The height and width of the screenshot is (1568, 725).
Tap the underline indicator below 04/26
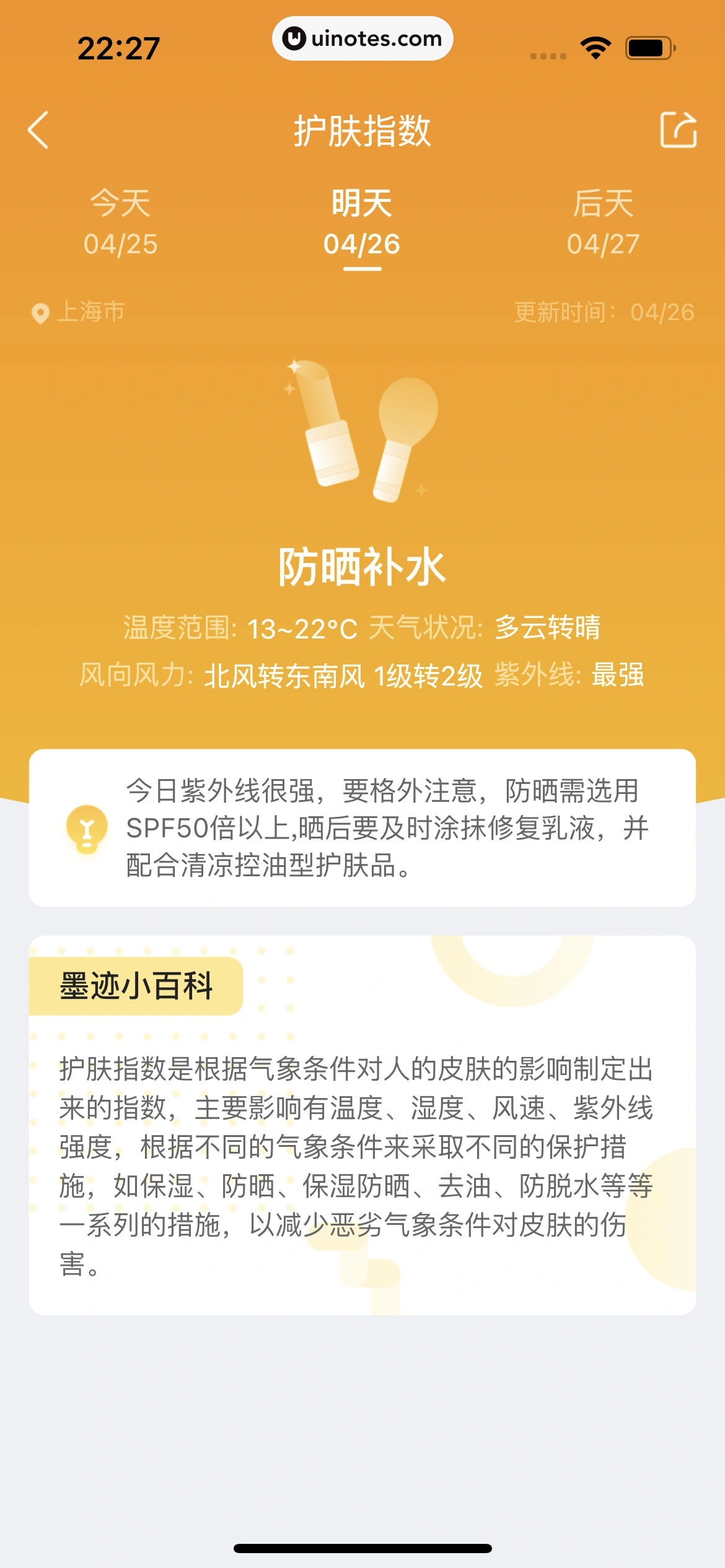361,269
